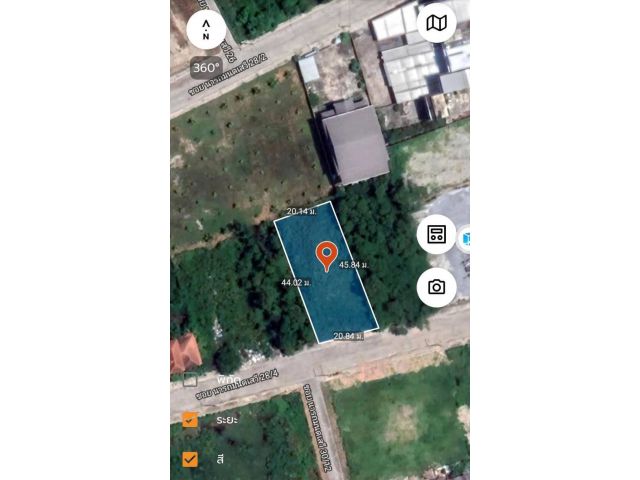Tap the orange location pin on the parcel
The width and height of the screenshot is (640, 480).
point(327,255)
